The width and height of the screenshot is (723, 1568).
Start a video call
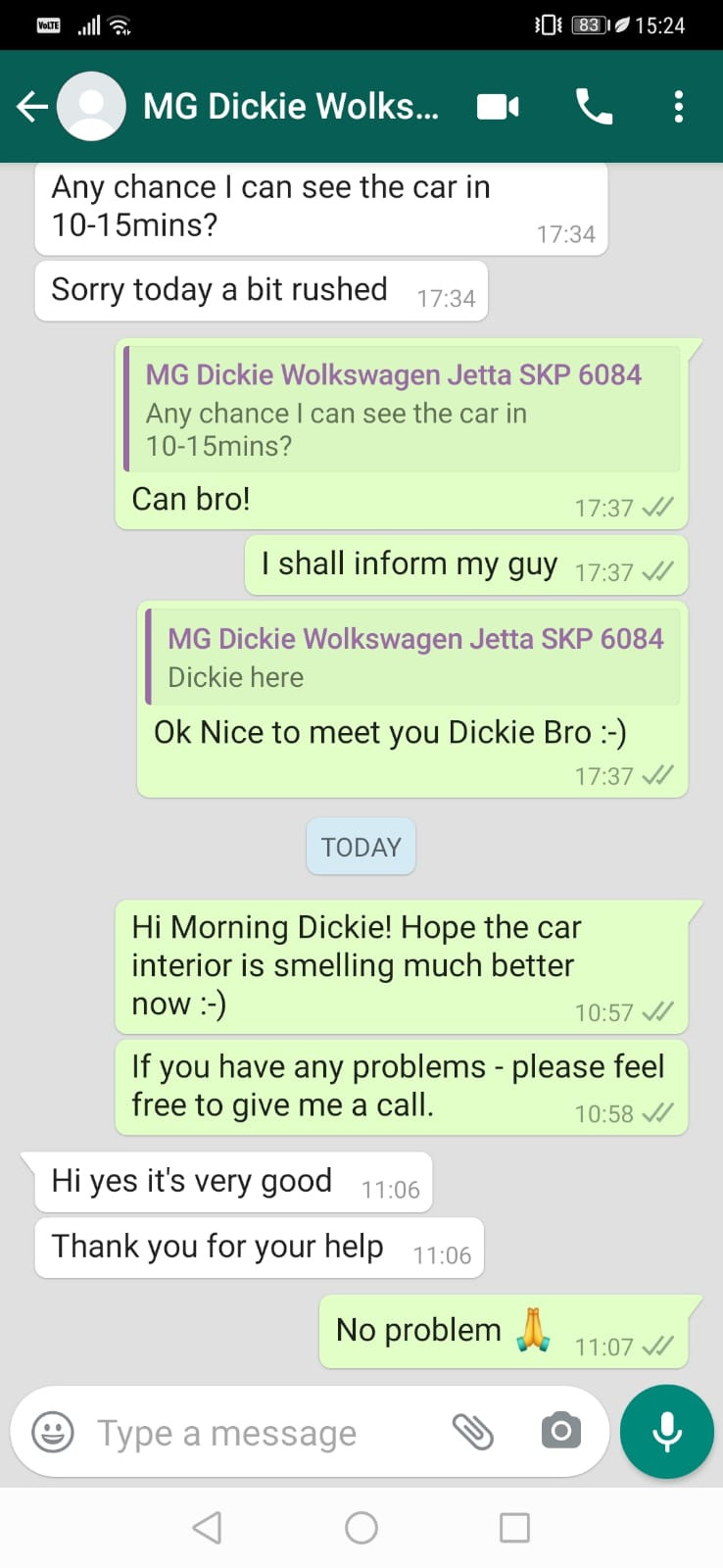pyautogui.click(x=498, y=106)
